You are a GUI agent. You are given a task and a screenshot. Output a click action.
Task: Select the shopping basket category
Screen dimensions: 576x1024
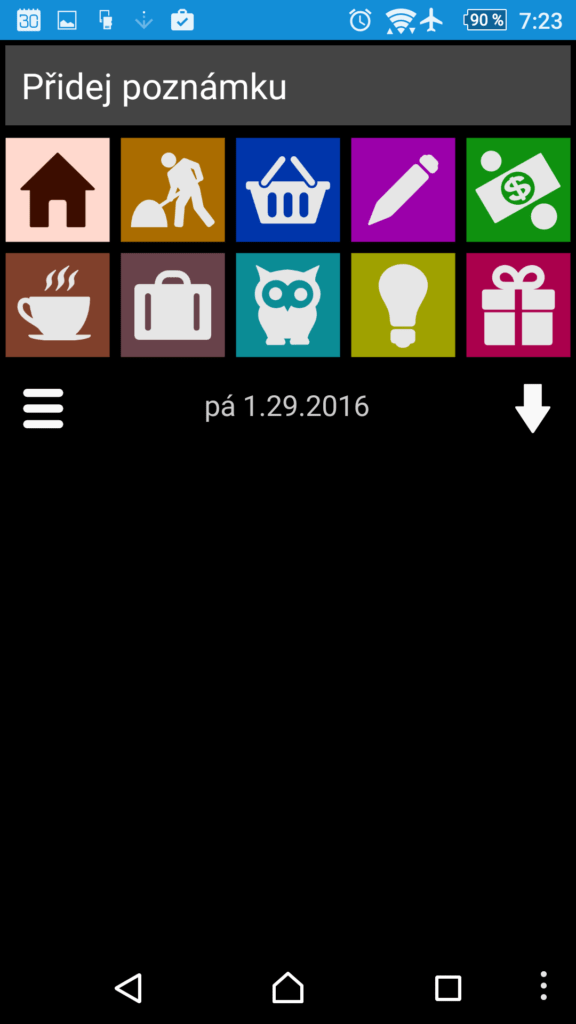[288, 190]
